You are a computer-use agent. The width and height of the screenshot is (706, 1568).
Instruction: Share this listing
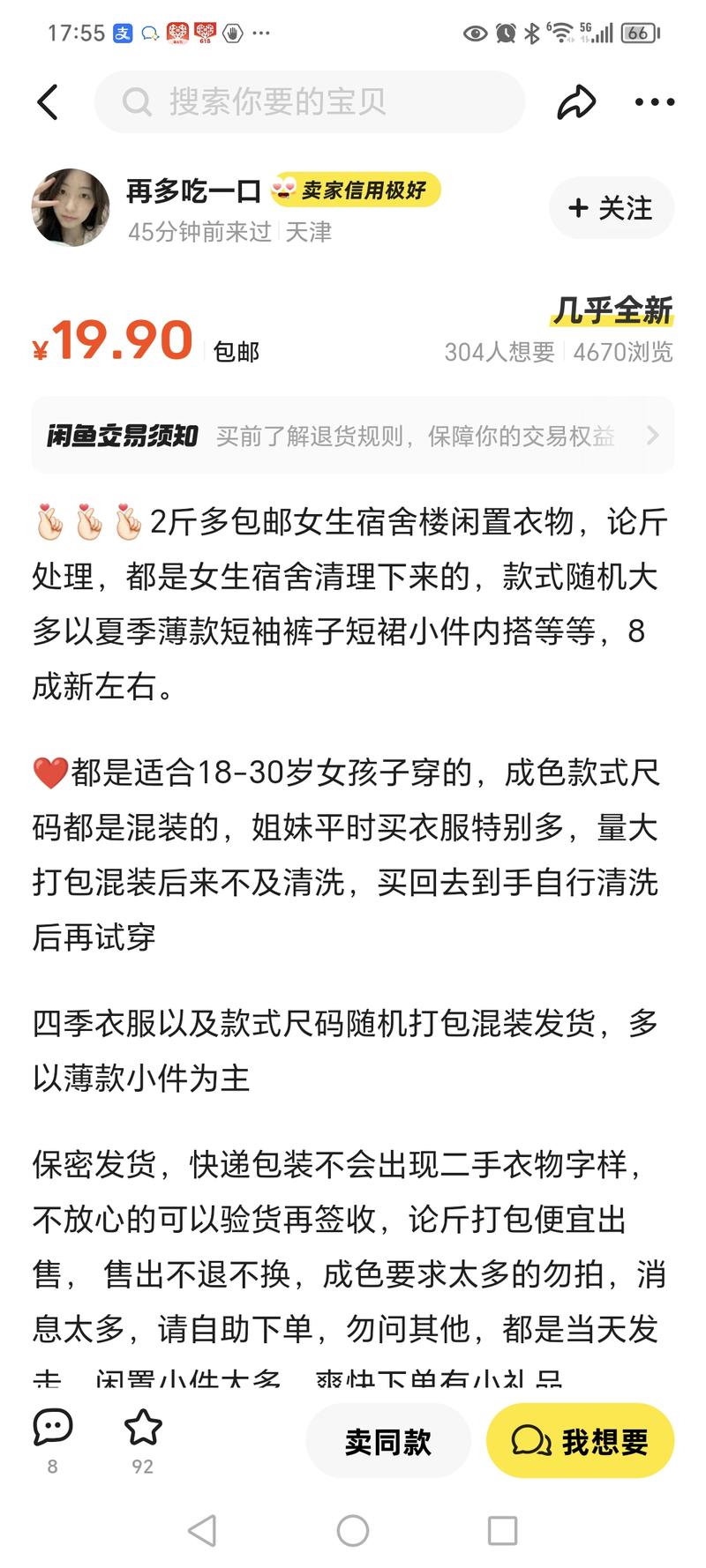click(576, 102)
